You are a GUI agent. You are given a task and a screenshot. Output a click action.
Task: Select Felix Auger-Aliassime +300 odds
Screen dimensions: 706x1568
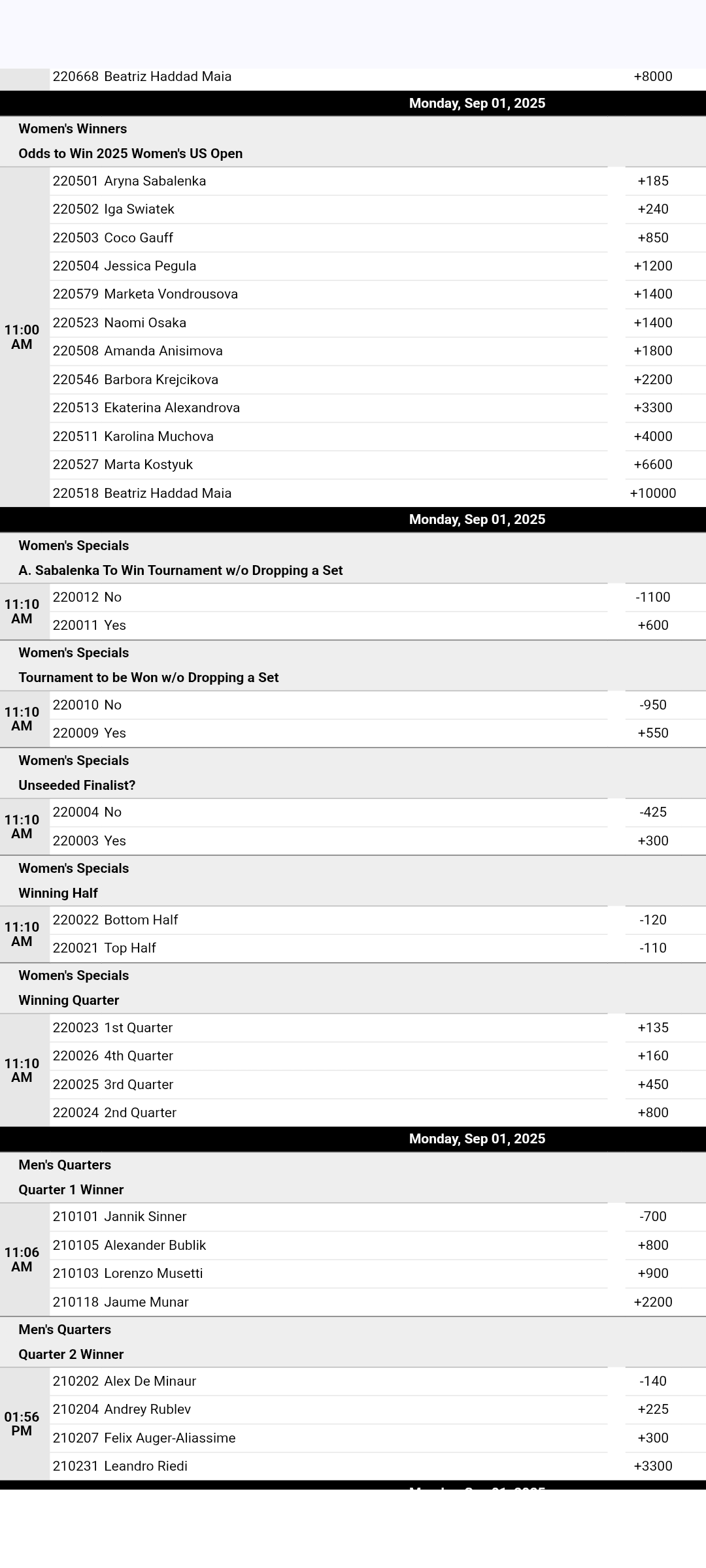point(652,1438)
